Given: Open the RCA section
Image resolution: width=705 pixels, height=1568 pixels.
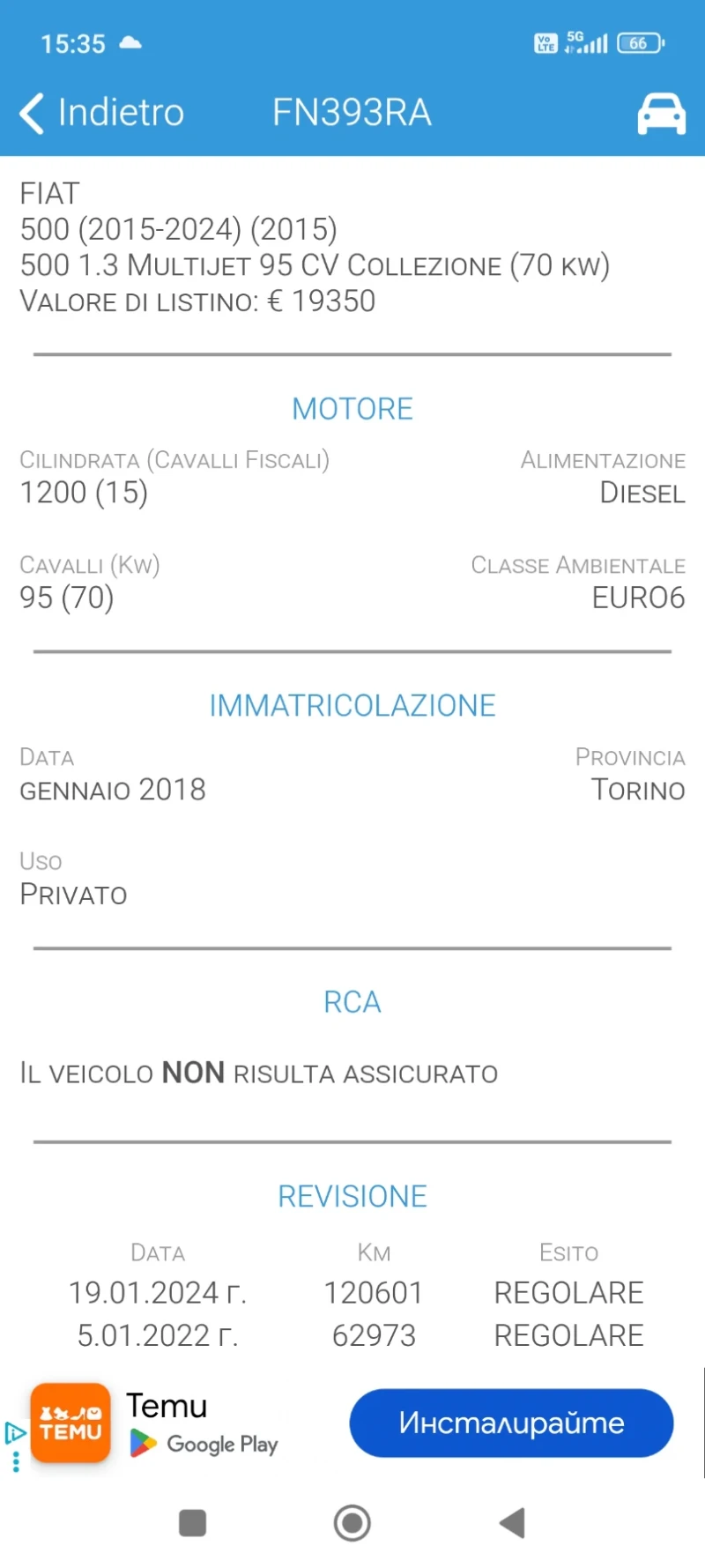Looking at the screenshot, I should point(352,1001).
